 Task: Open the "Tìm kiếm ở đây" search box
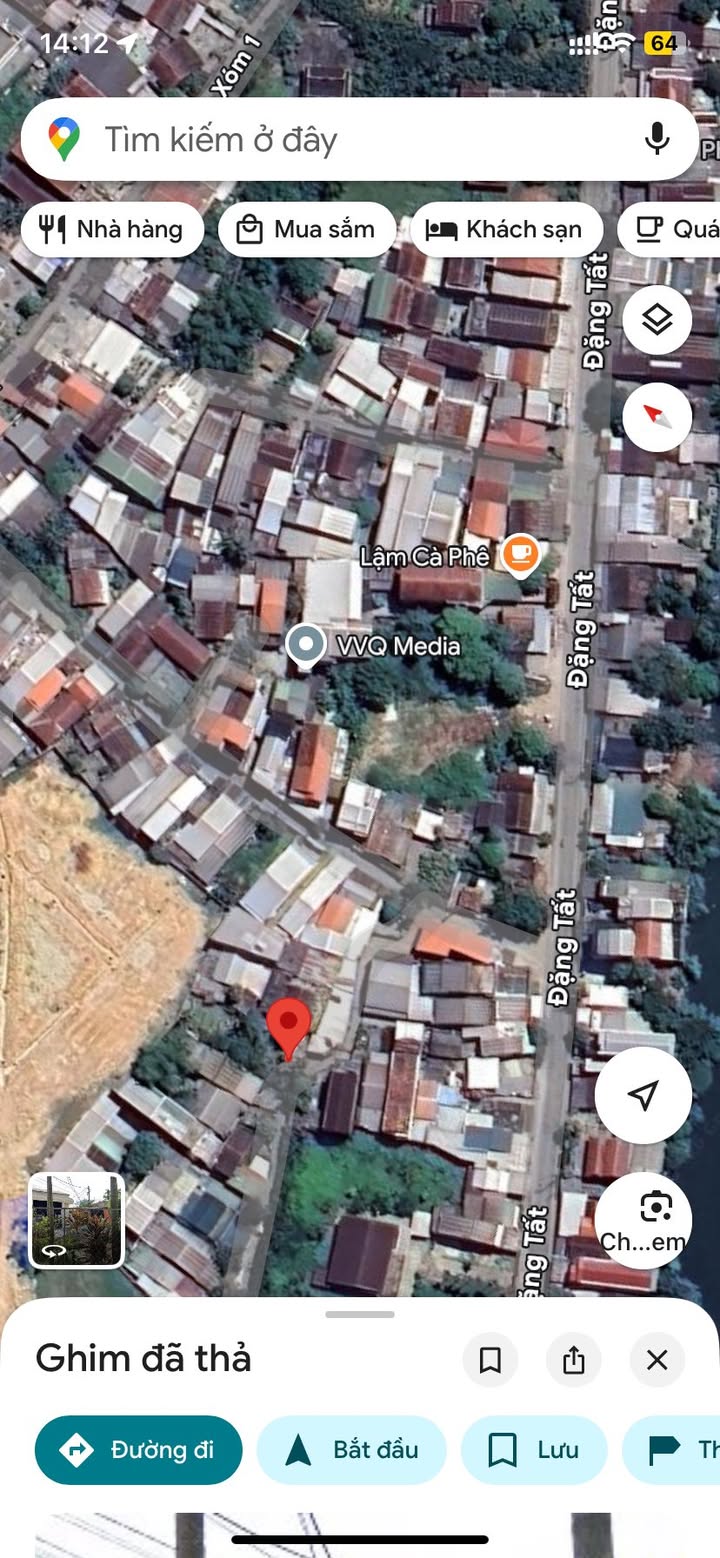tap(330, 139)
